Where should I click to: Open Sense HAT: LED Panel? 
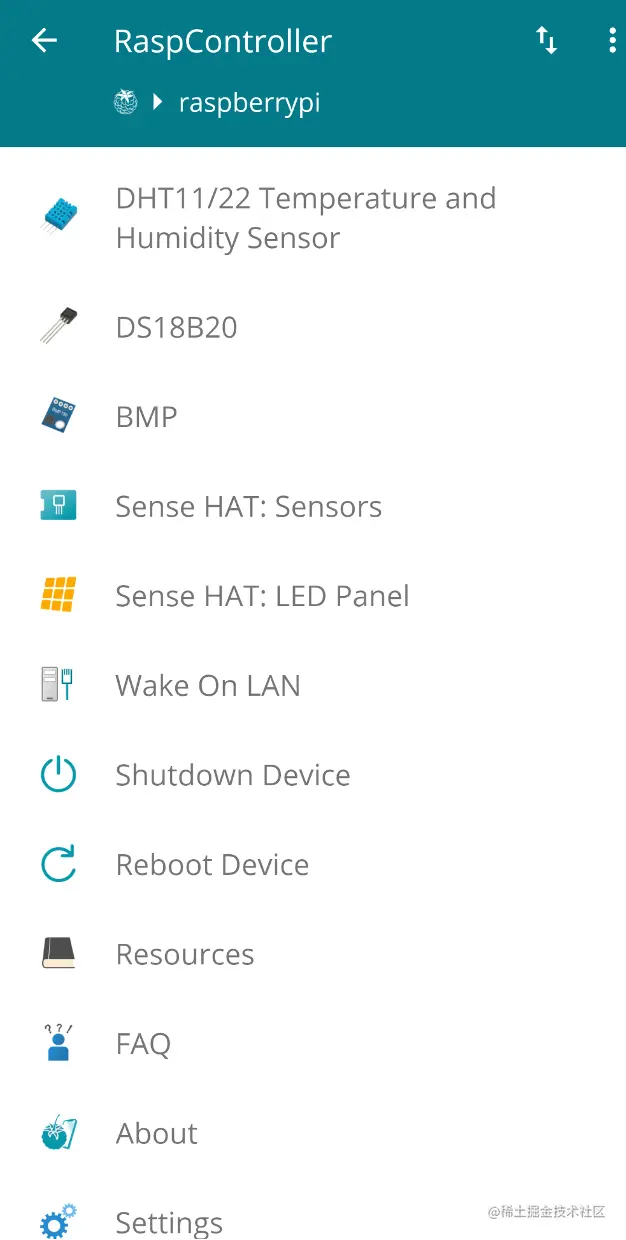262,597
